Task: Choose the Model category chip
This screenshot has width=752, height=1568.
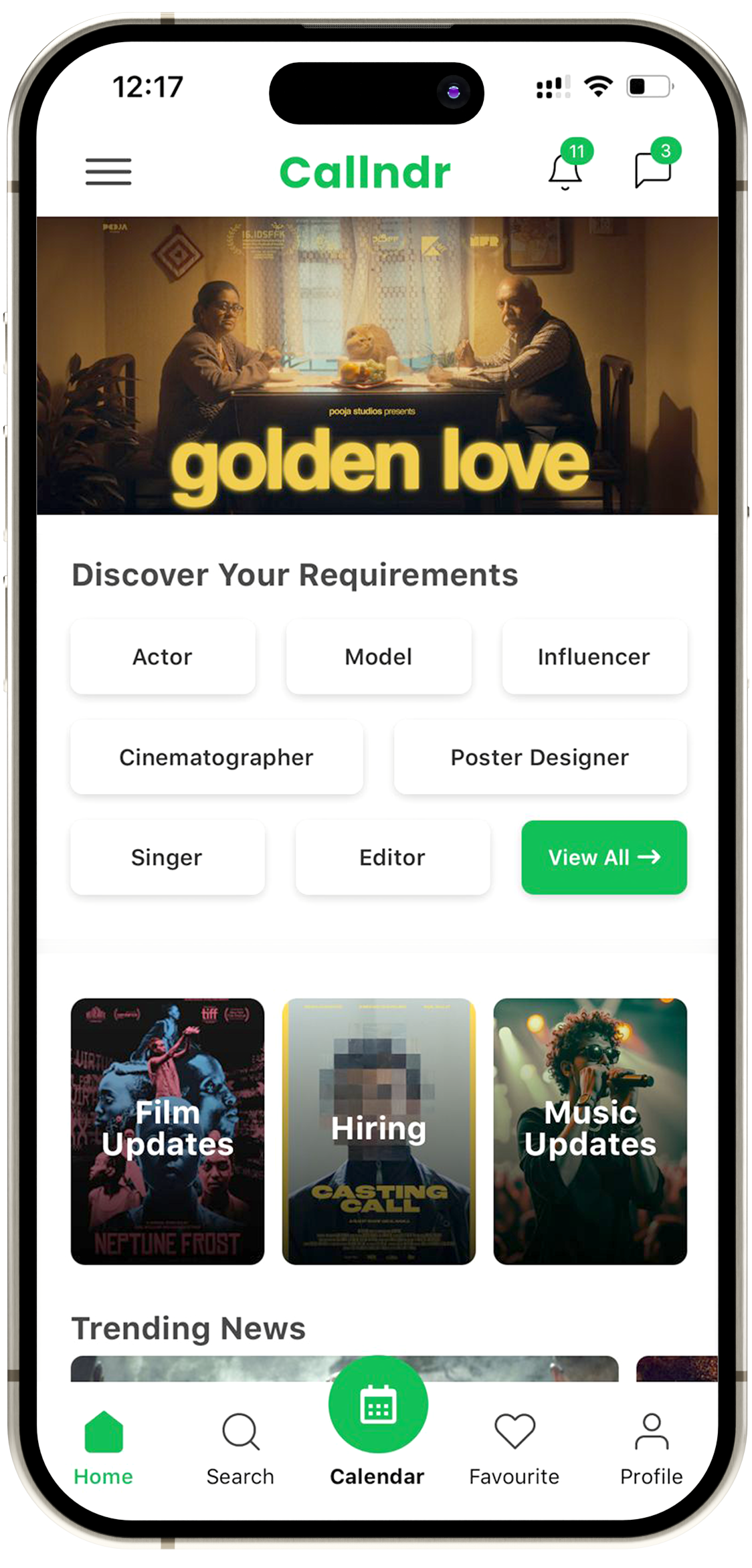Action: pyautogui.click(x=379, y=657)
